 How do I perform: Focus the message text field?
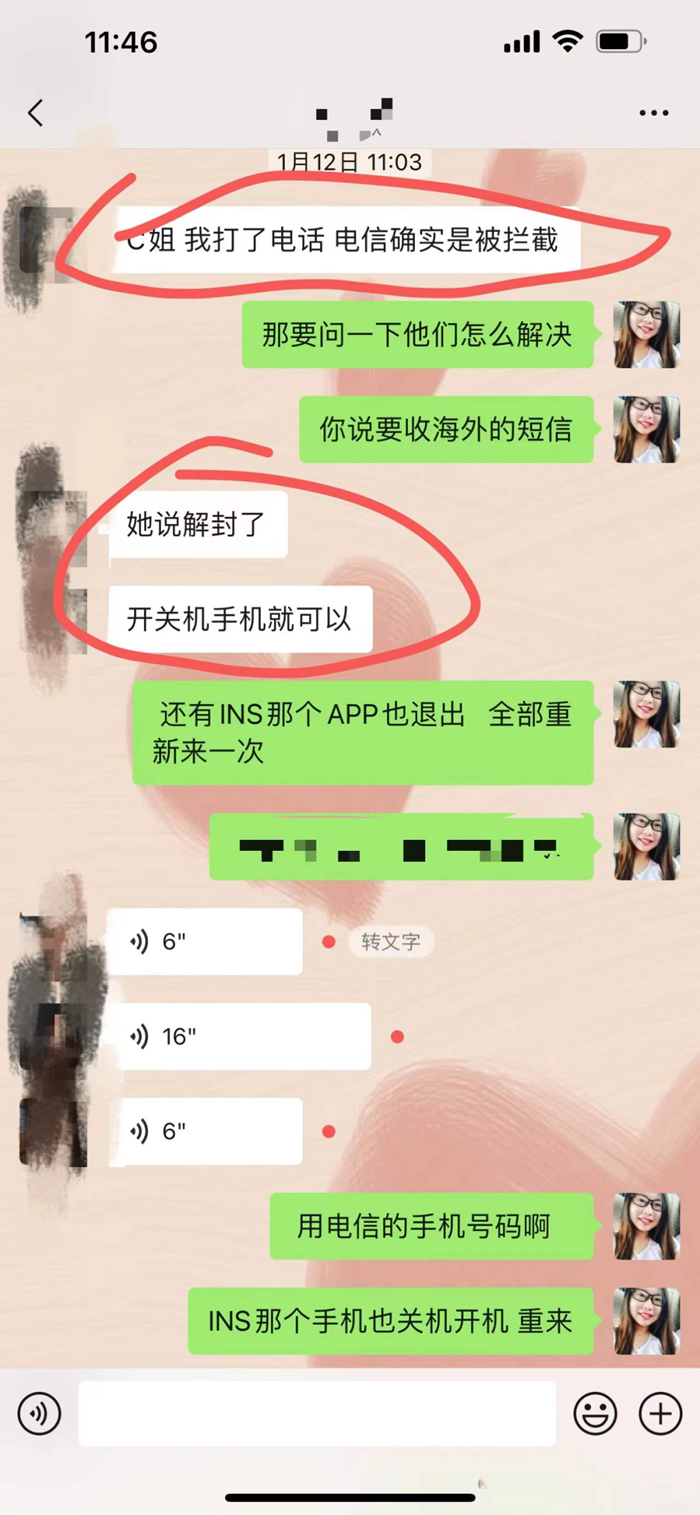[317, 1413]
